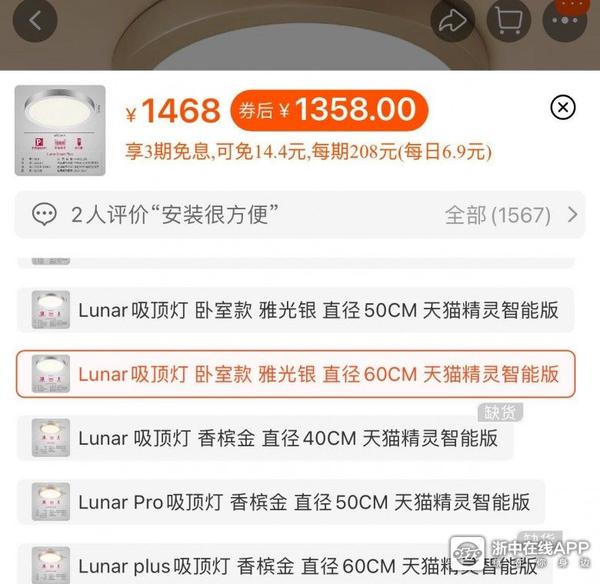Pick Lunar 香槟金 直径 40CM option
Viewport: 600px width, 584px height.
[x=265, y=438]
